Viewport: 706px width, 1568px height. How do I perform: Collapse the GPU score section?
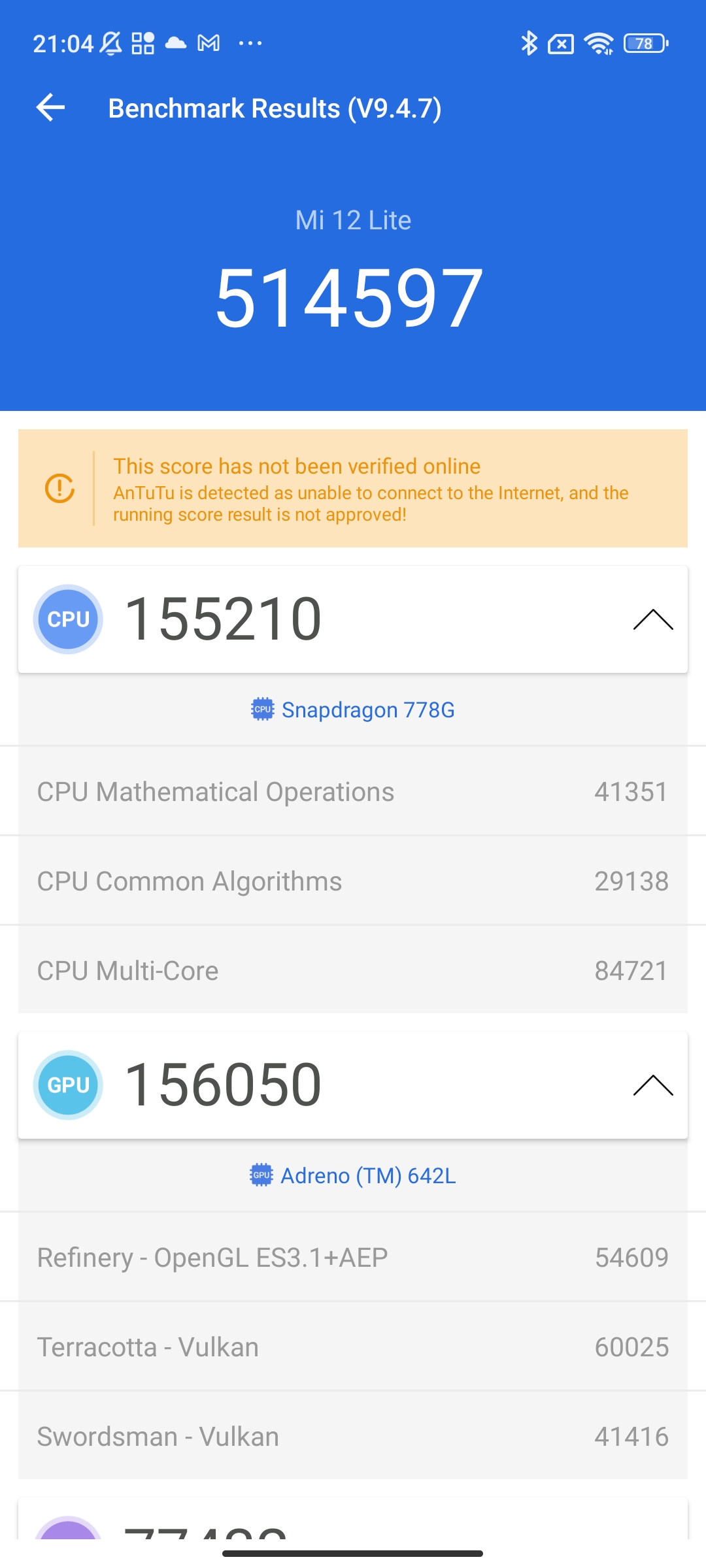[x=652, y=1085]
